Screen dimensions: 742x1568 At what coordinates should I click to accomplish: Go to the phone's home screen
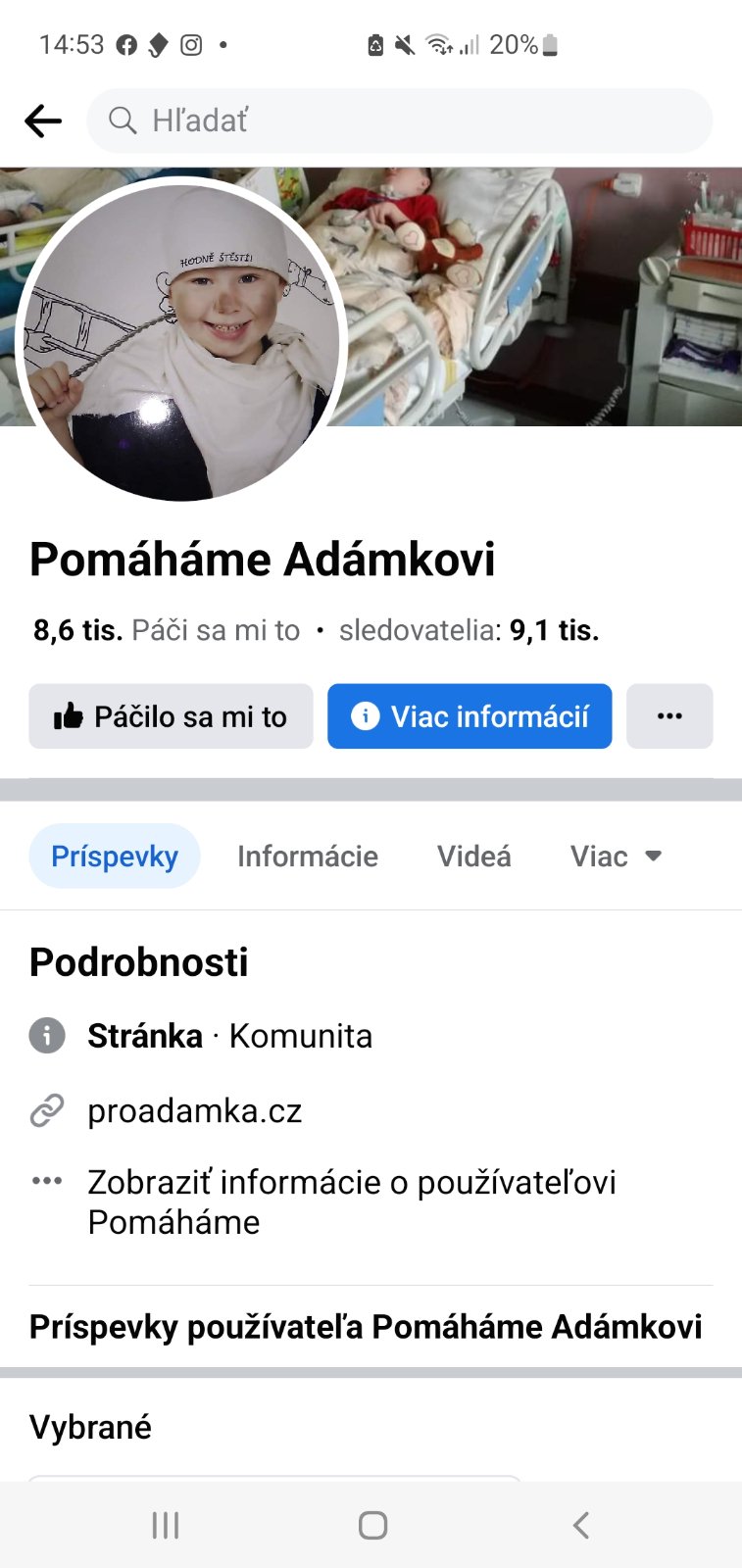[372, 1525]
